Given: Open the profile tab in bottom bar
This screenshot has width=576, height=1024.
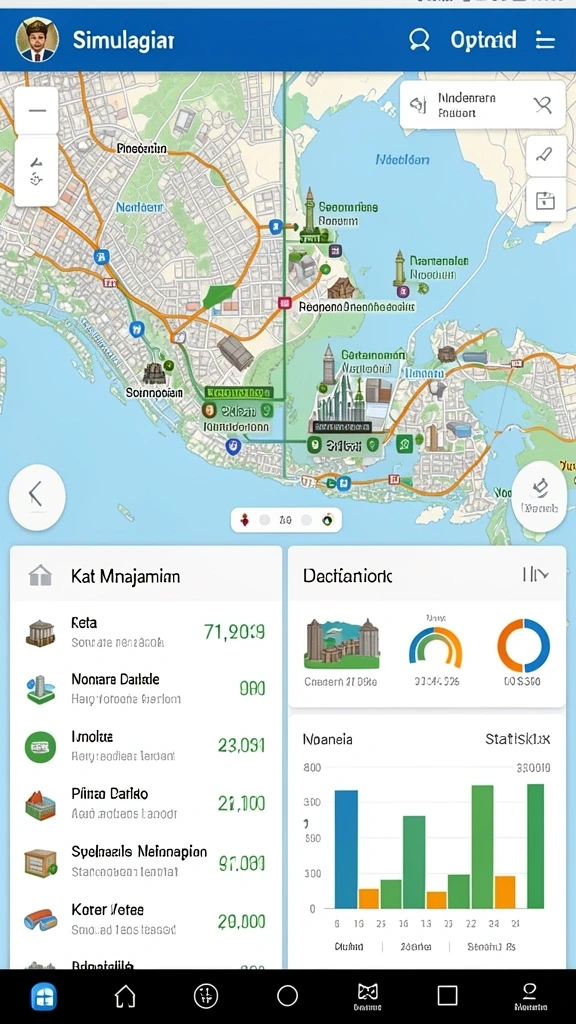Looking at the screenshot, I should pos(529,997).
